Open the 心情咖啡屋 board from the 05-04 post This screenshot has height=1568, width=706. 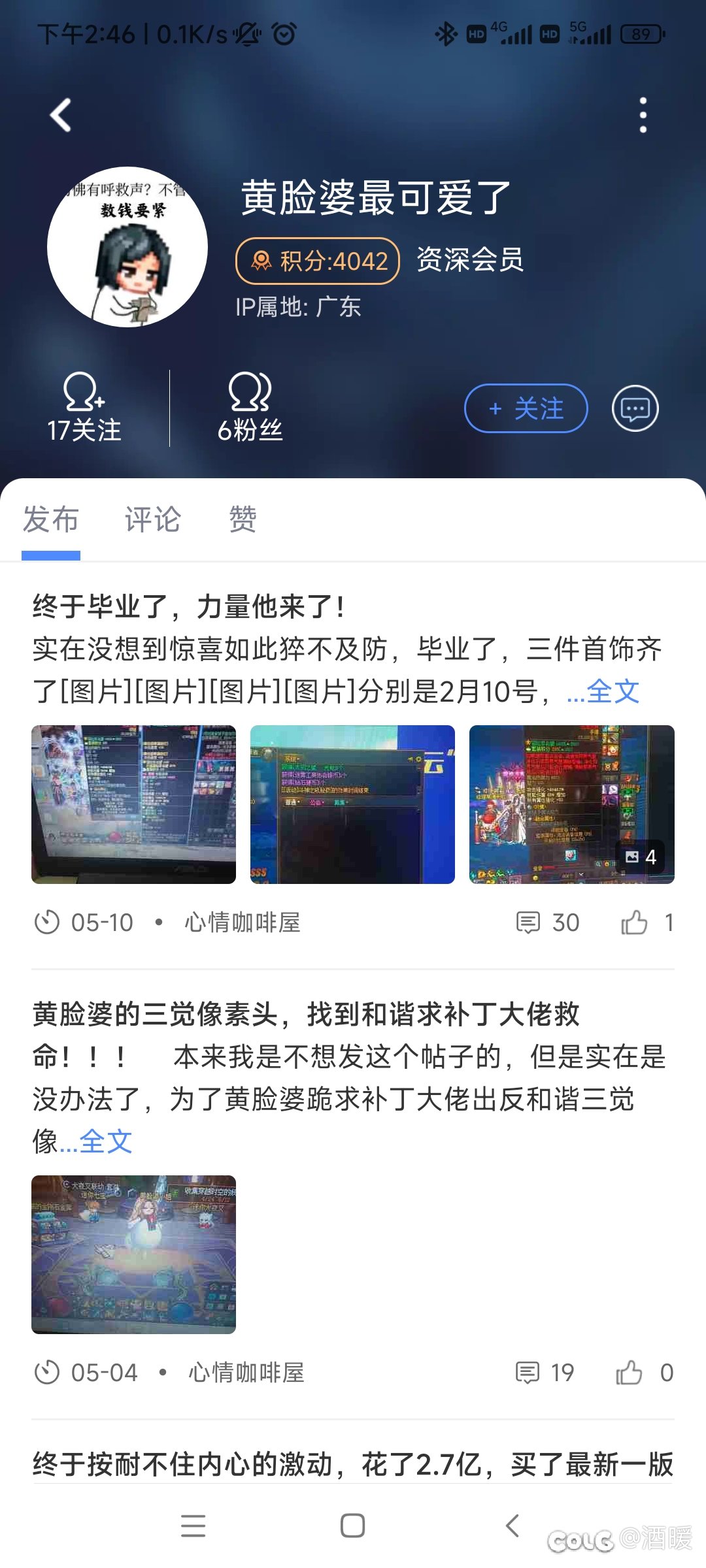point(246,1373)
